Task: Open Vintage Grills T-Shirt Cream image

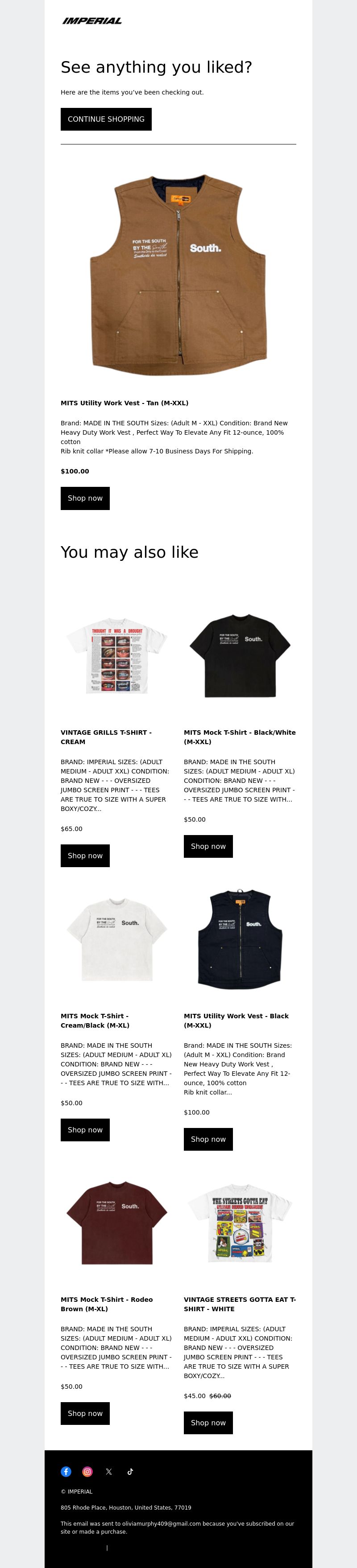Action: pos(116,657)
